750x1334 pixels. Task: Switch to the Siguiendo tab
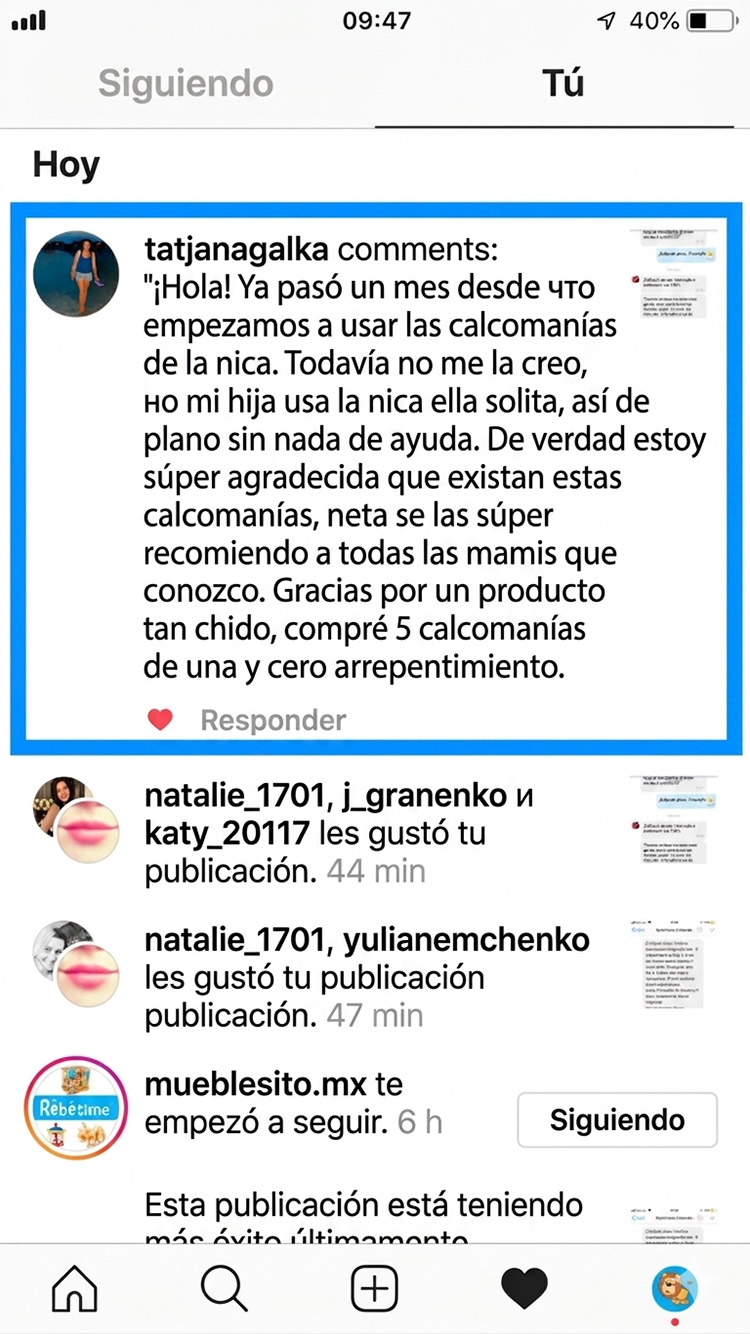tap(185, 84)
